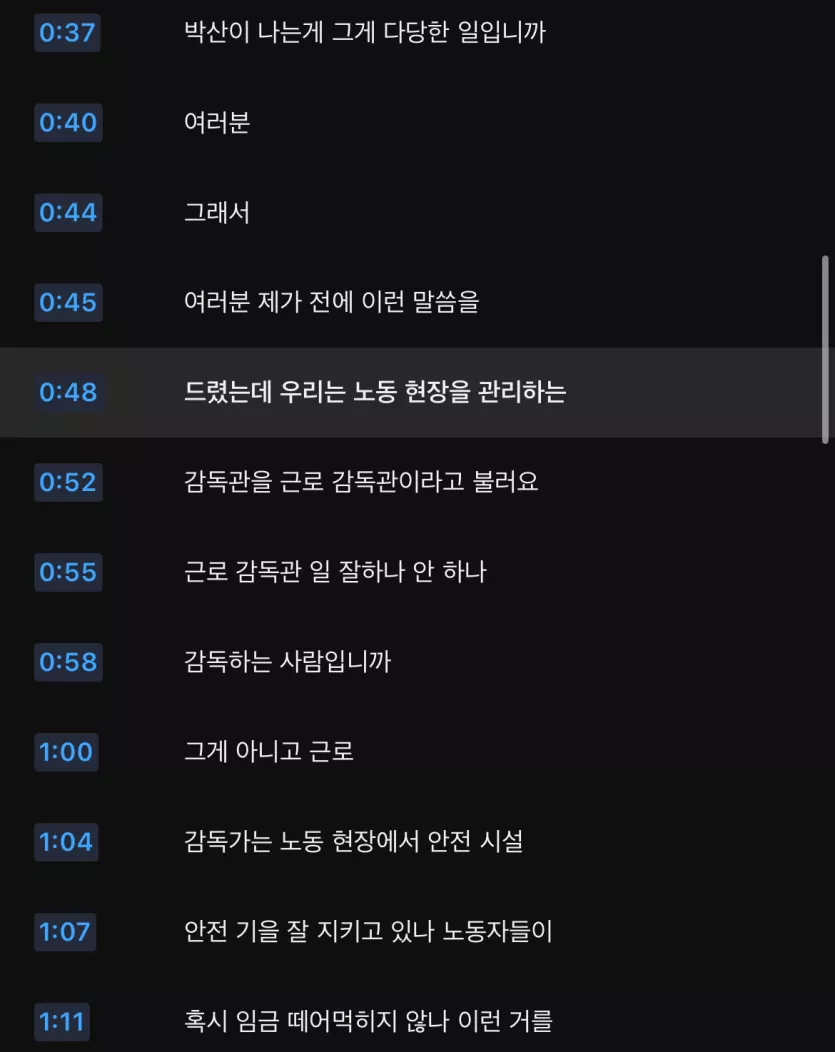Jump to the 0:55 transcript segment
The height and width of the screenshot is (1052, 835).
click(x=335, y=572)
